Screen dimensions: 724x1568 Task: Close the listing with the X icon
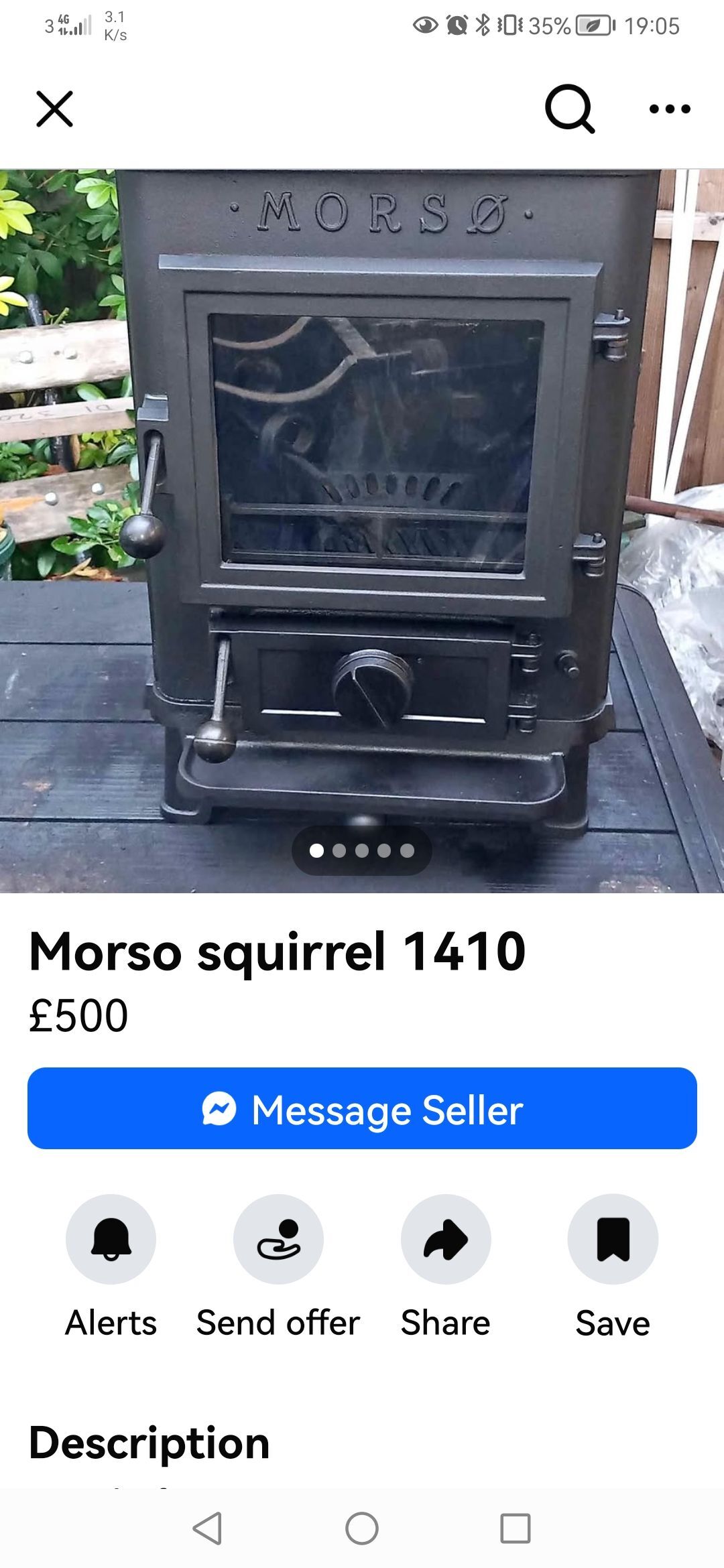pyautogui.click(x=54, y=109)
